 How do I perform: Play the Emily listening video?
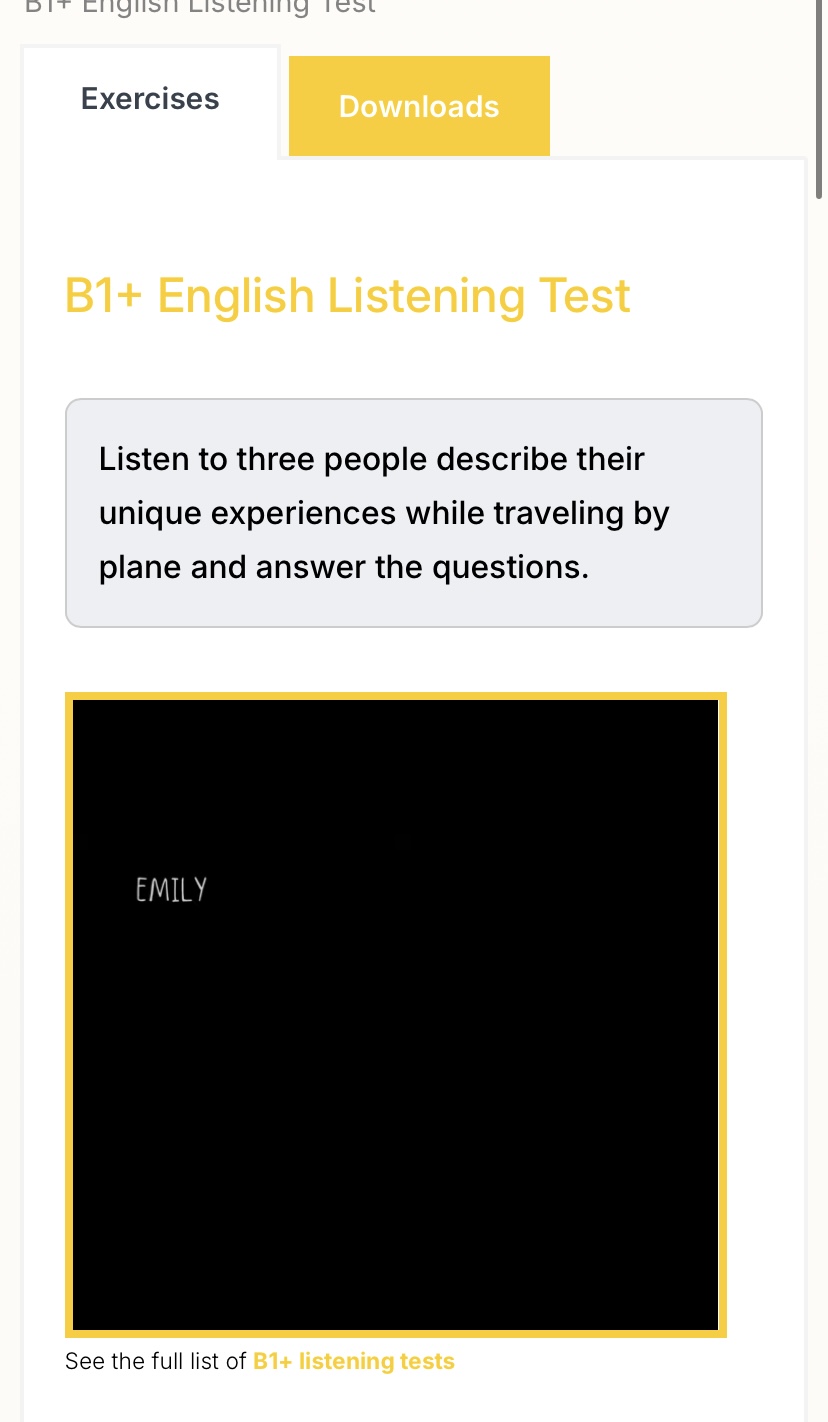pyautogui.click(x=396, y=1014)
